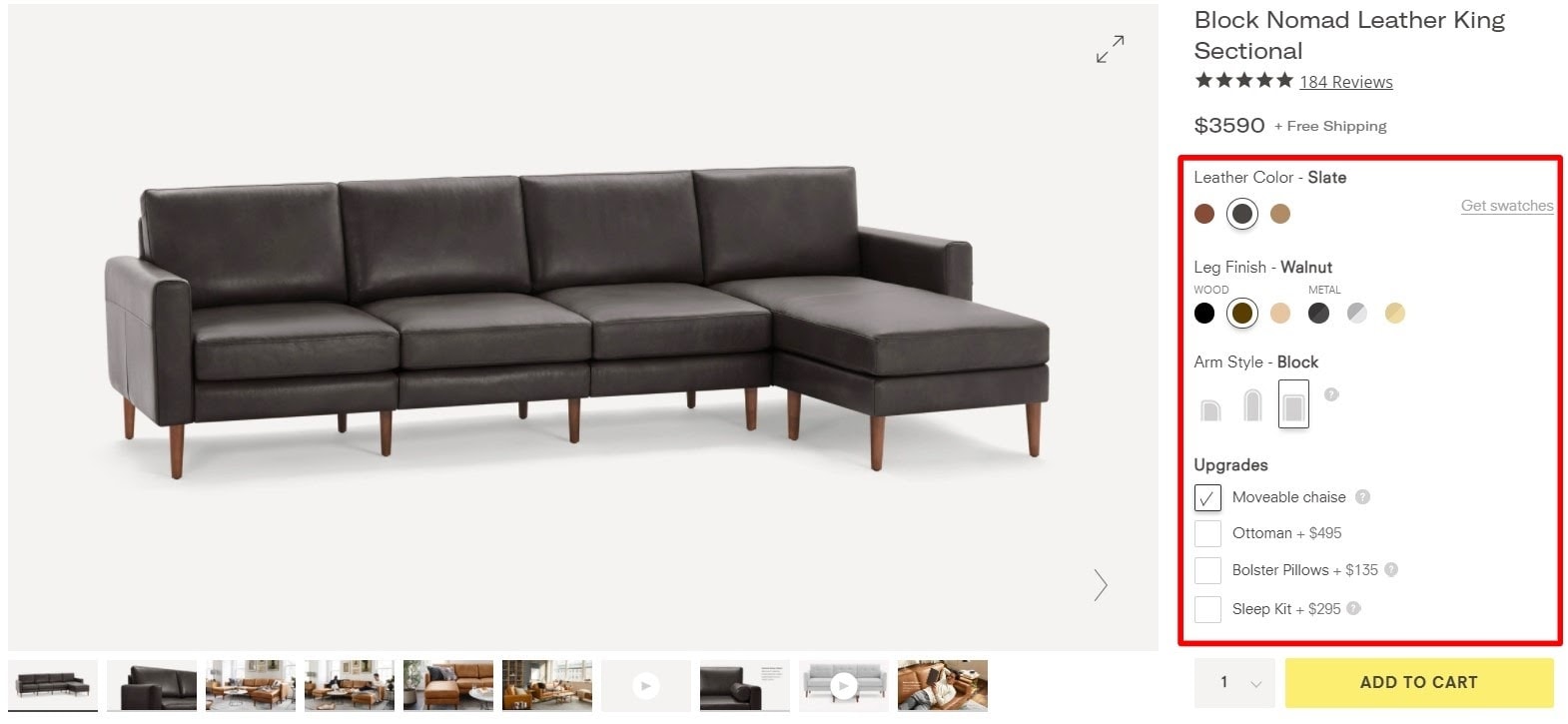This screenshot has width=1568, height=724.
Task: Play the first video thumbnail
Action: click(646, 686)
